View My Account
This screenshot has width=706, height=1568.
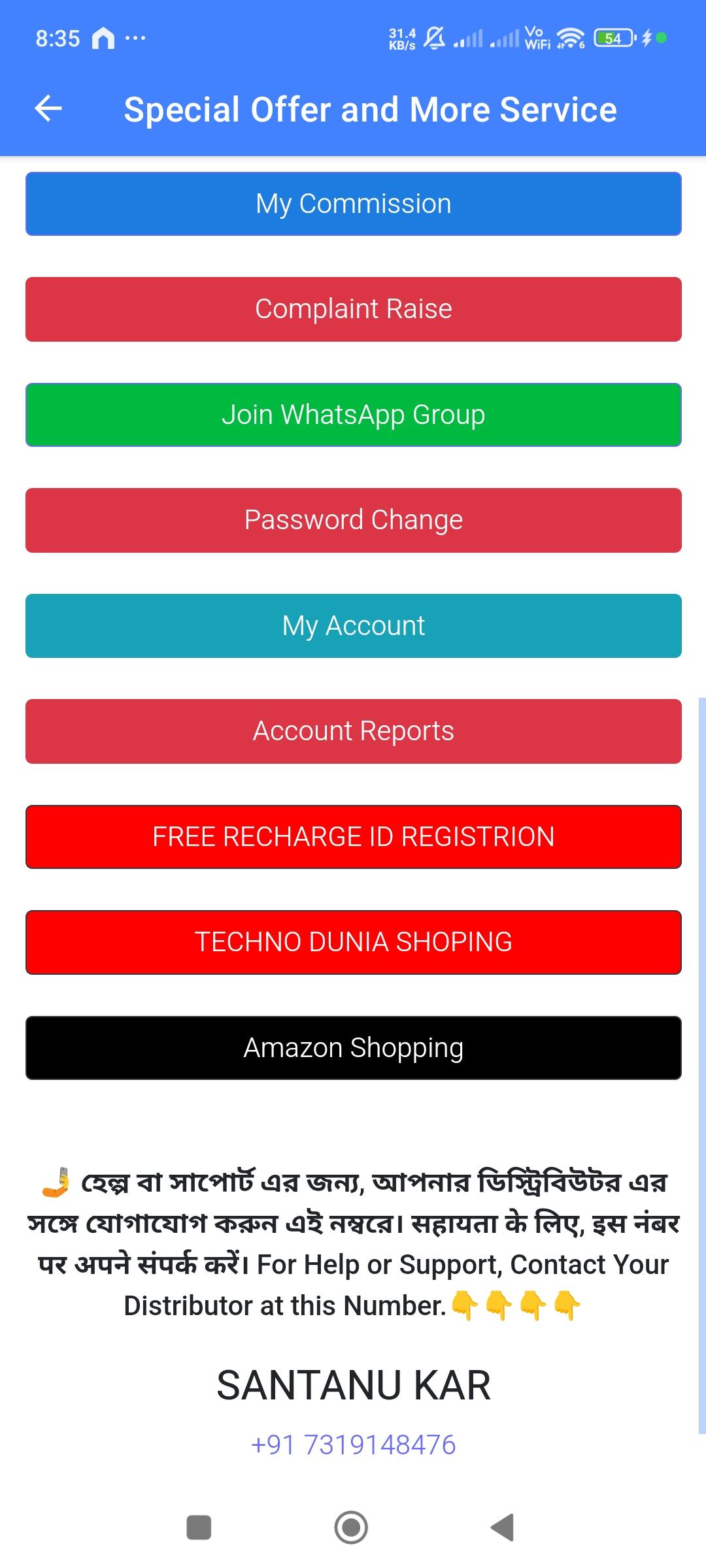click(x=354, y=626)
